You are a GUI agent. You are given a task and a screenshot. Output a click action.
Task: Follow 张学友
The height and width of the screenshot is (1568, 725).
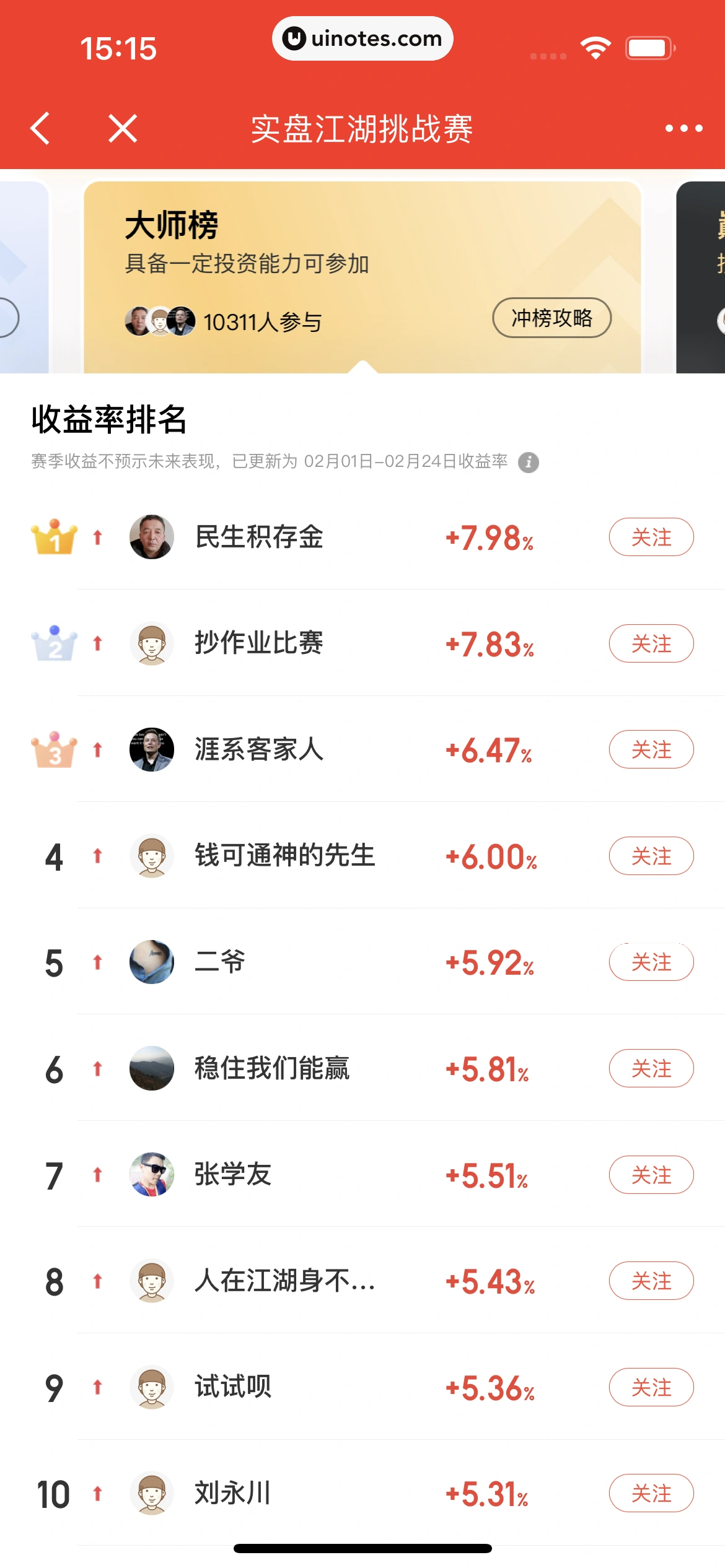[x=651, y=1175]
